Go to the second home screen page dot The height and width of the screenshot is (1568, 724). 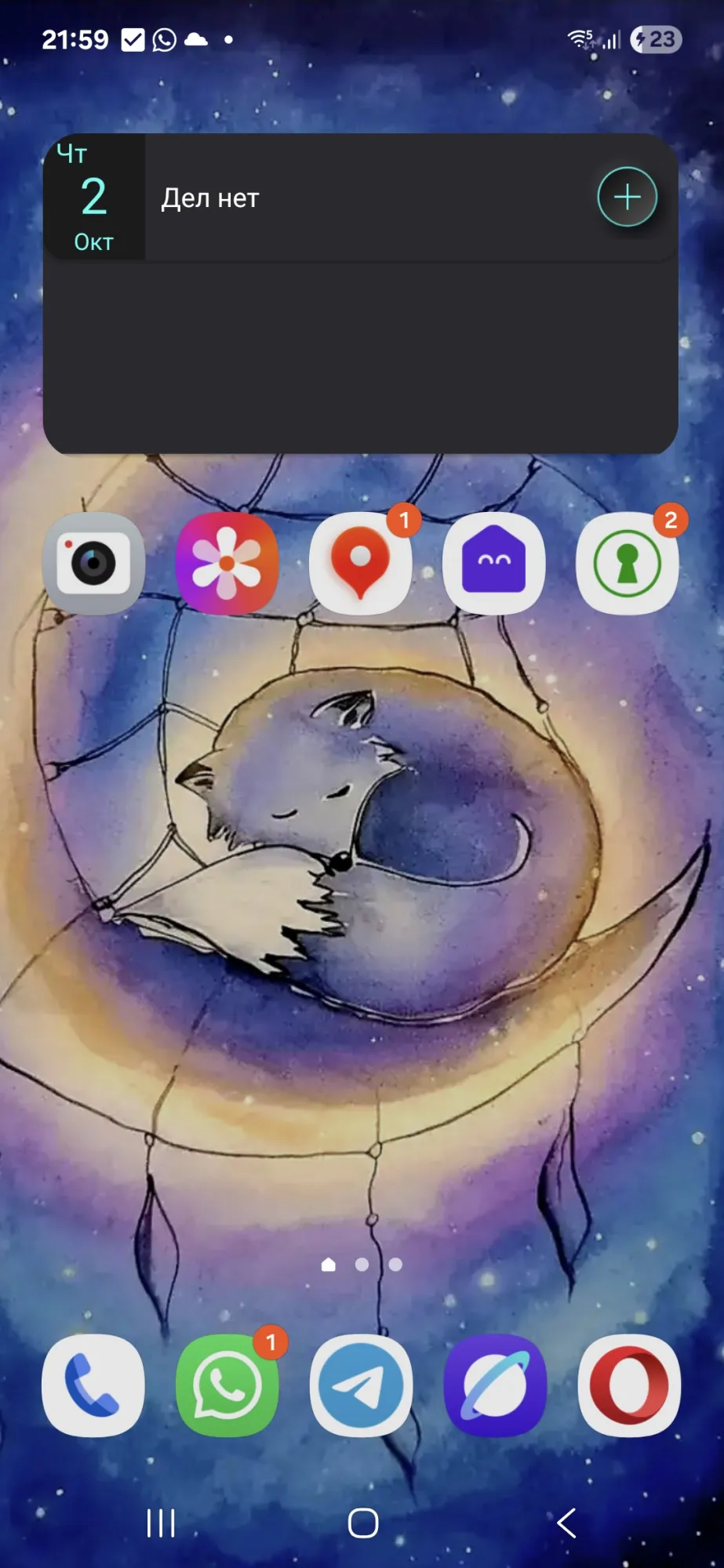(x=362, y=1264)
